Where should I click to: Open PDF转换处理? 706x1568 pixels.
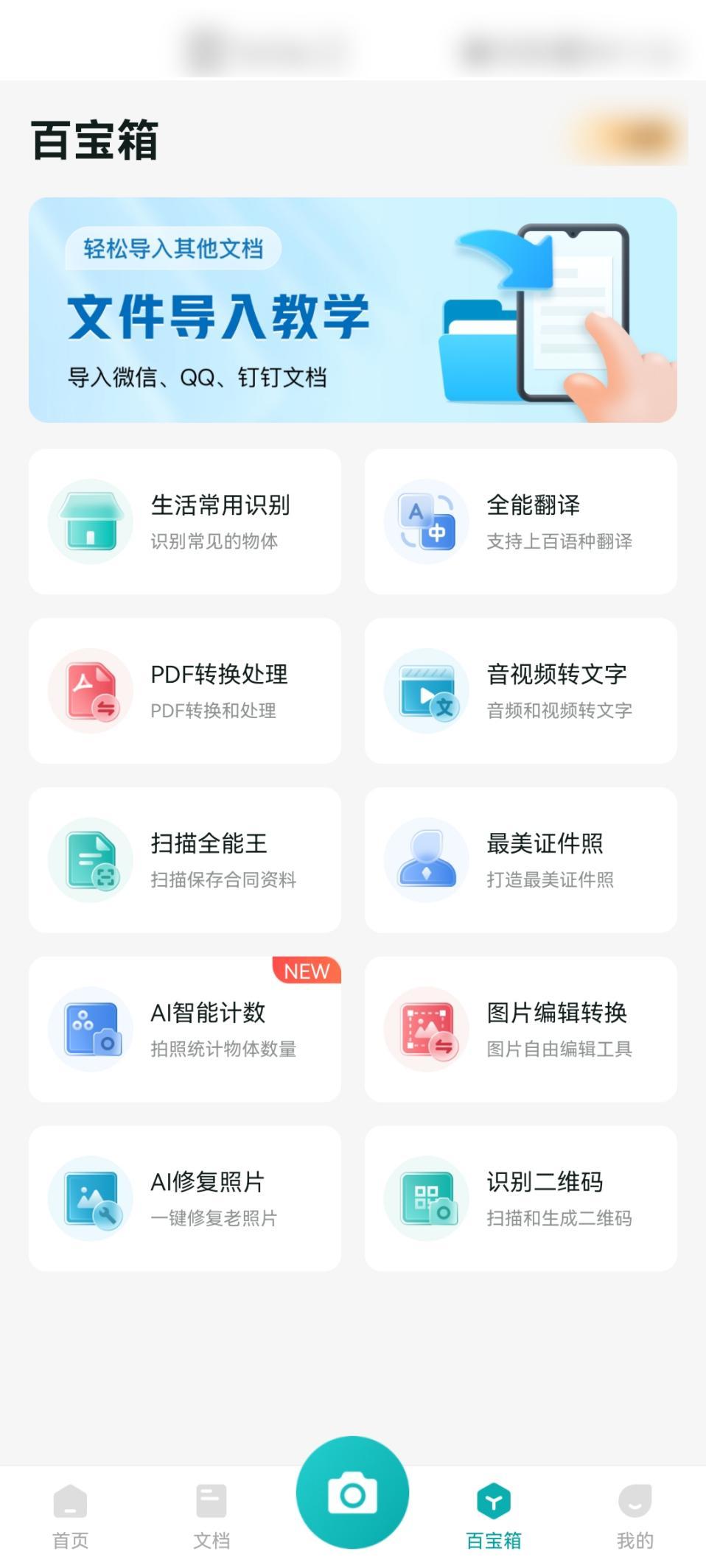[x=184, y=691]
